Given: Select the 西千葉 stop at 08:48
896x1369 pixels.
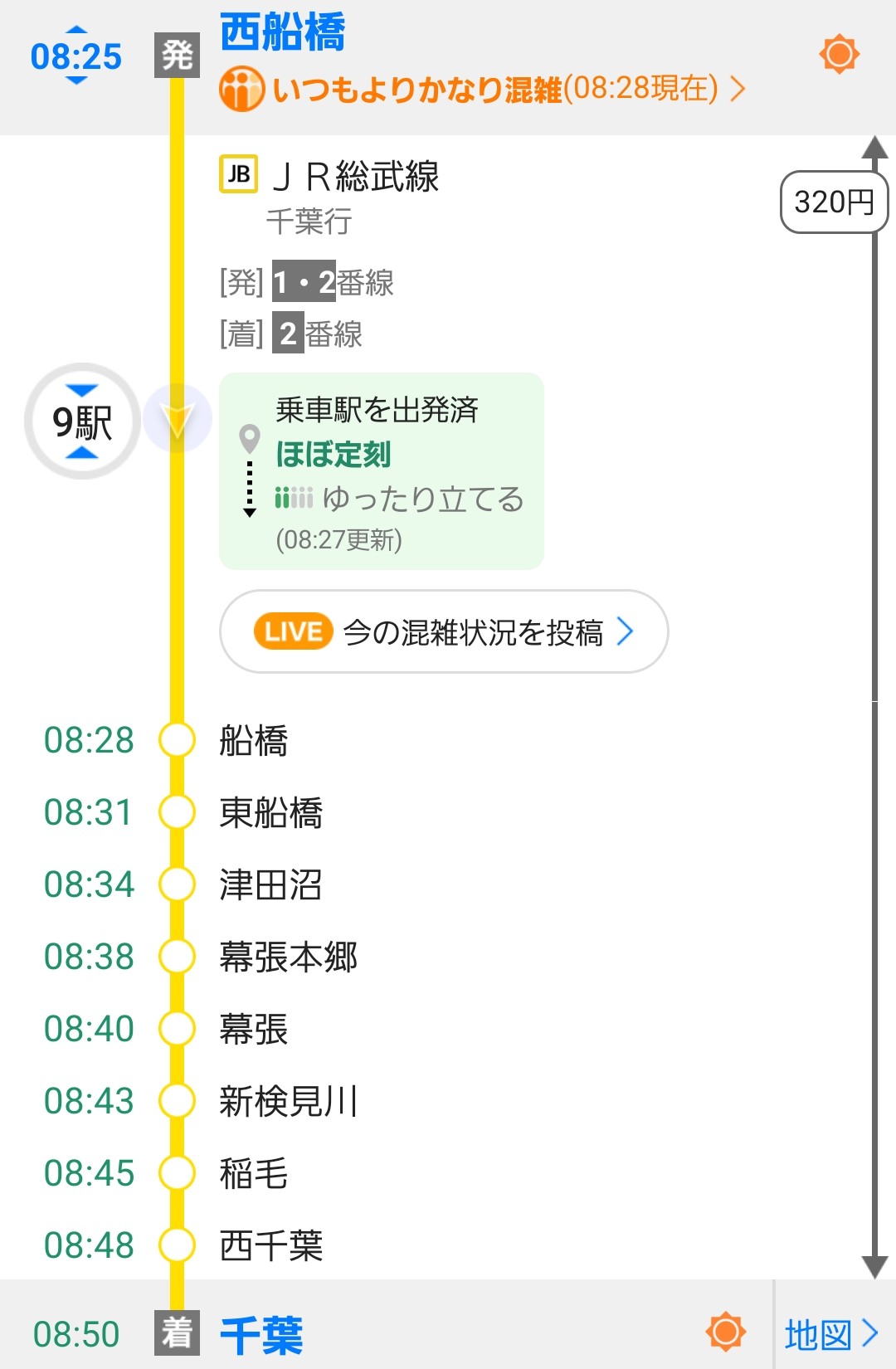Looking at the screenshot, I should click(270, 1245).
